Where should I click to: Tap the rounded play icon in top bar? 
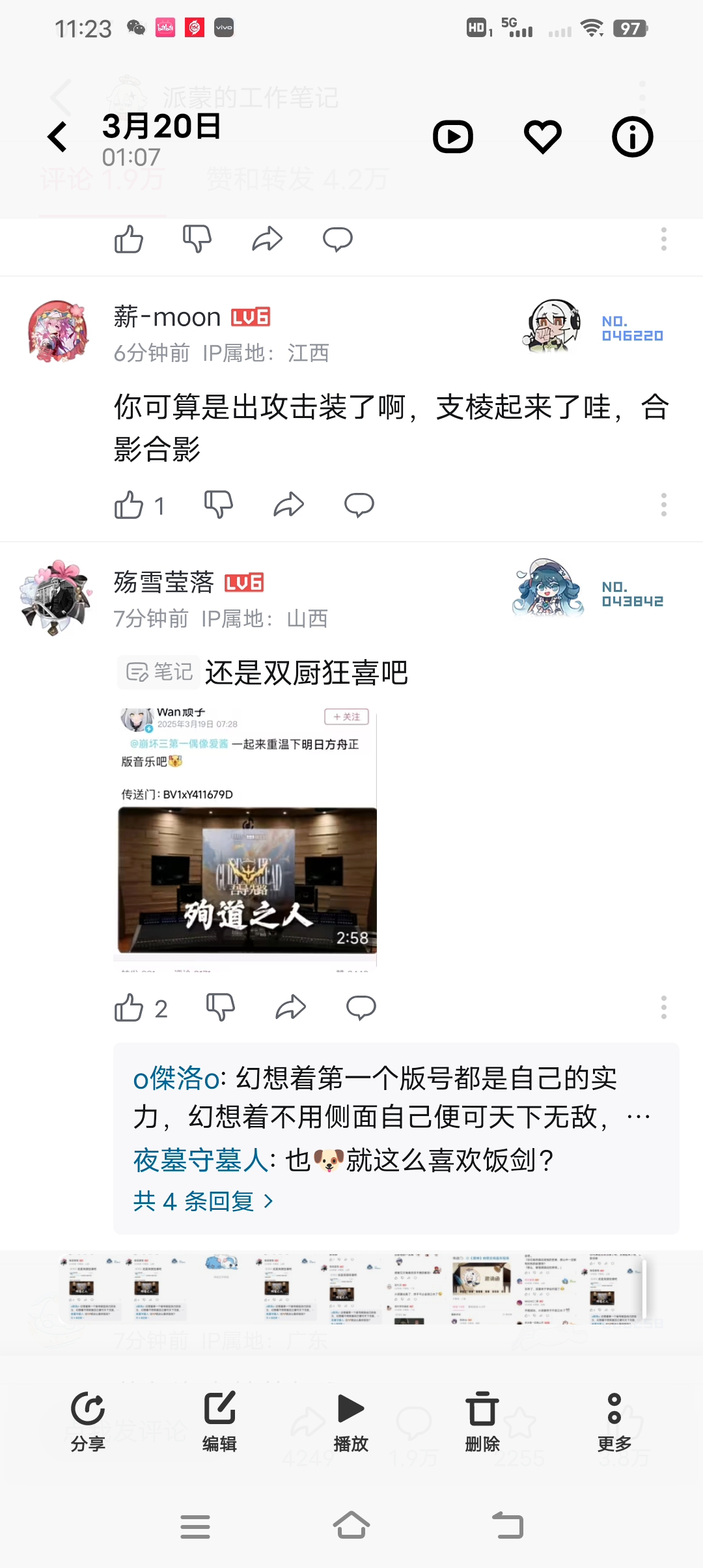pos(453,137)
